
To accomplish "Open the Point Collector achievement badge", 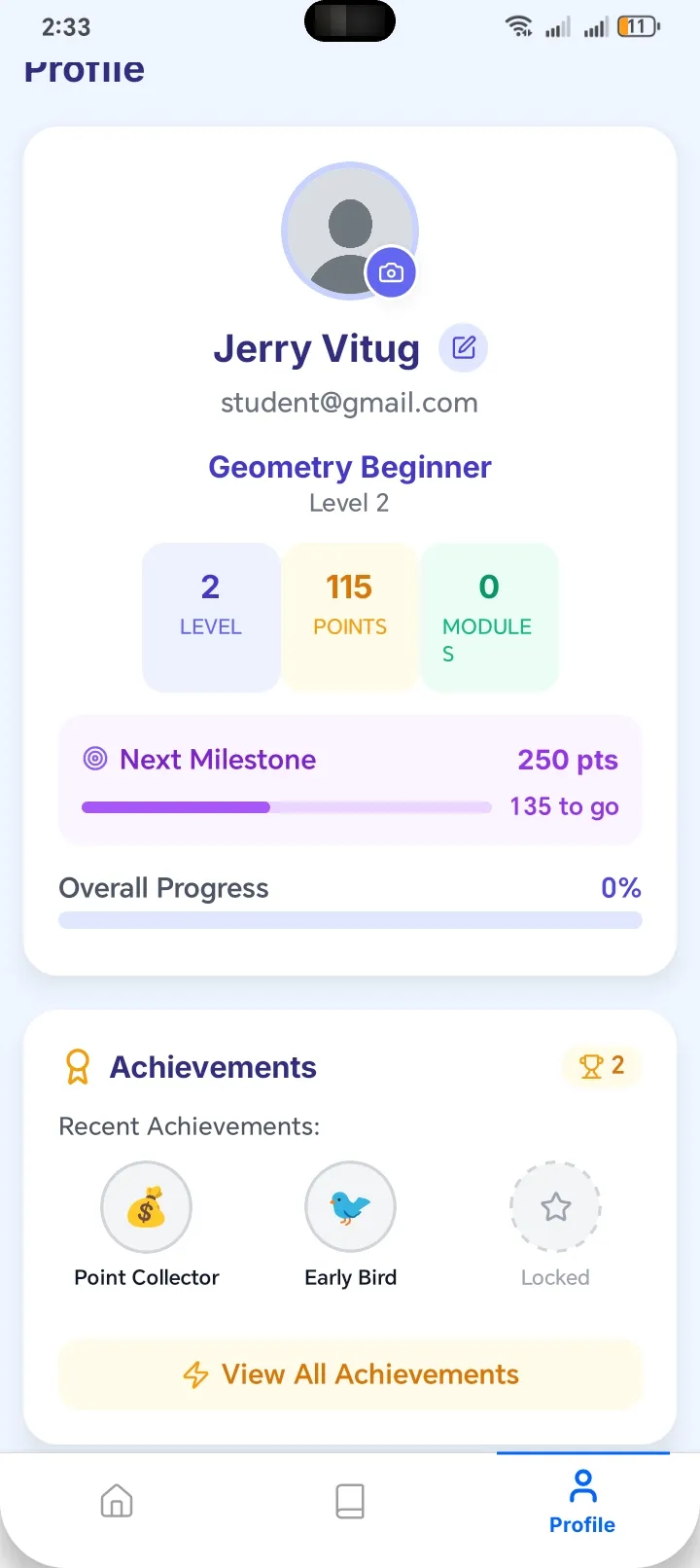I will pos(147,1207).
